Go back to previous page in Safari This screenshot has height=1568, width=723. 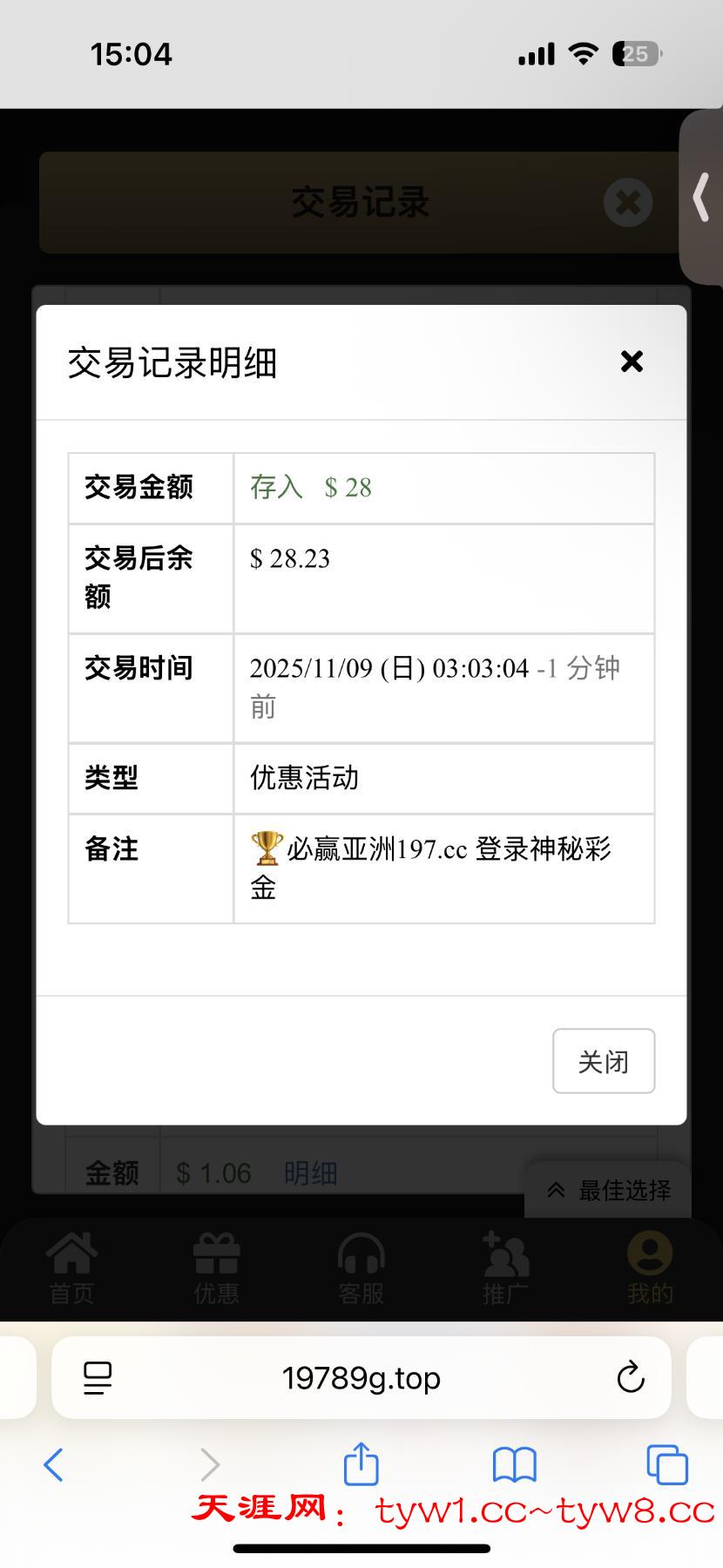click(x=54, y=1464)
